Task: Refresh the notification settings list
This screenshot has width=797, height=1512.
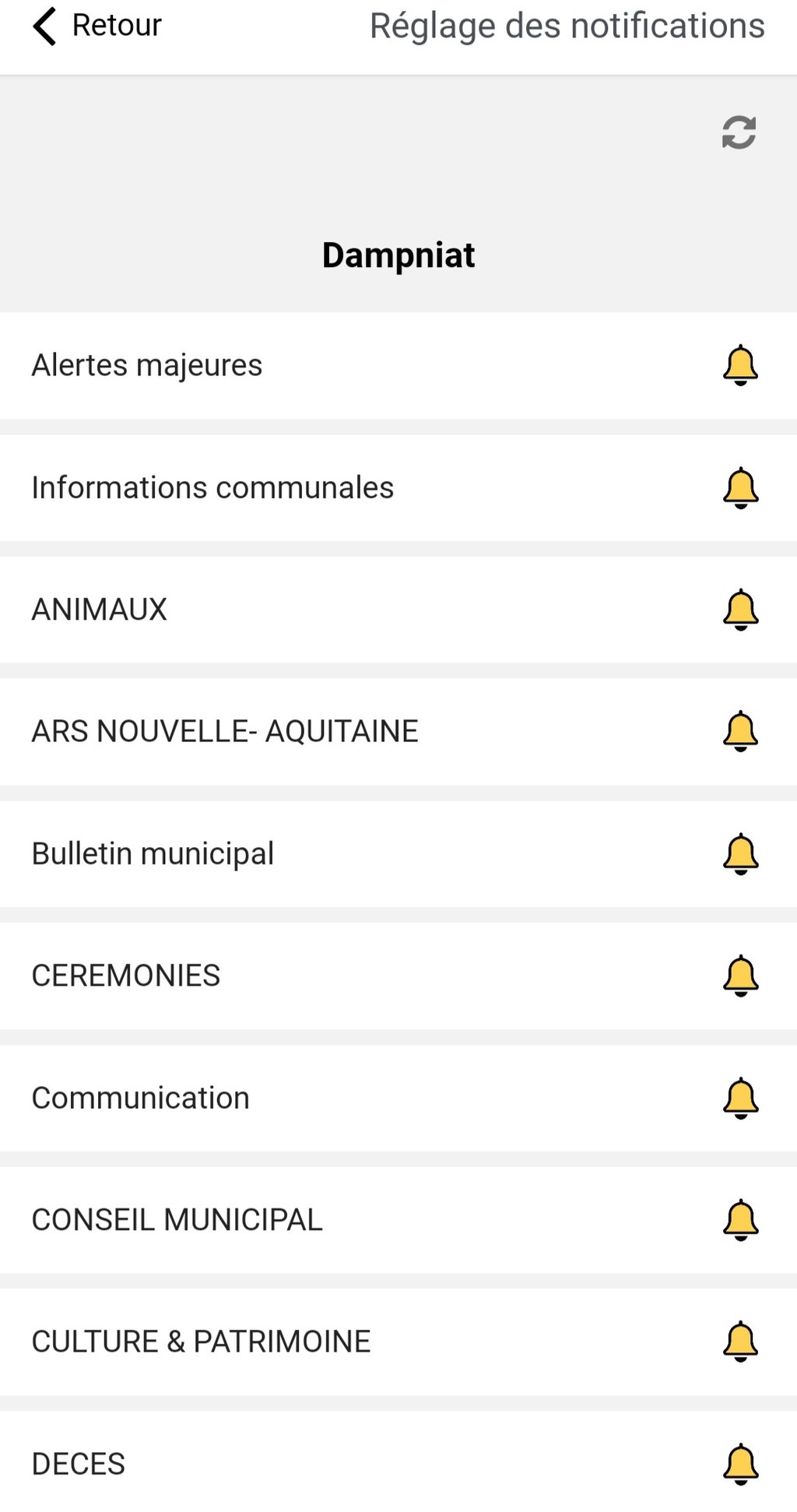Action: [x=739, y=132]
